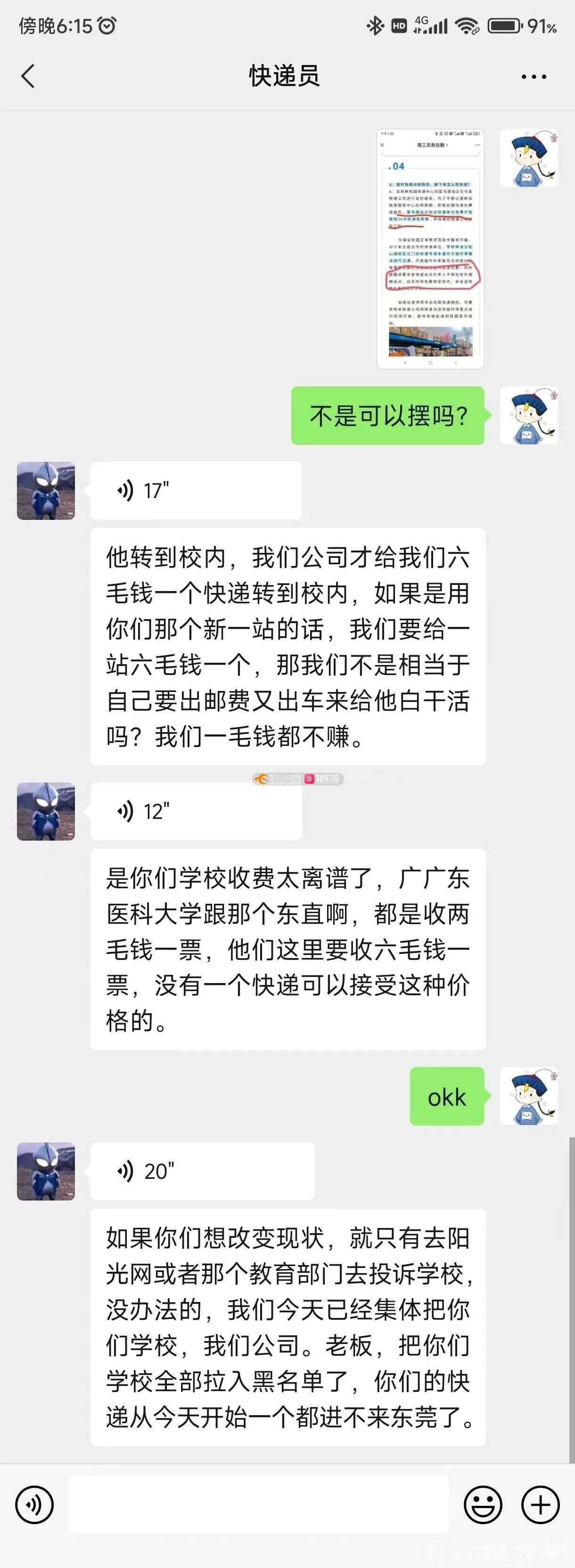Open my own avatar beside the okk message
This screenshot has height=1568, width=575.
[x=529, y=1096]
